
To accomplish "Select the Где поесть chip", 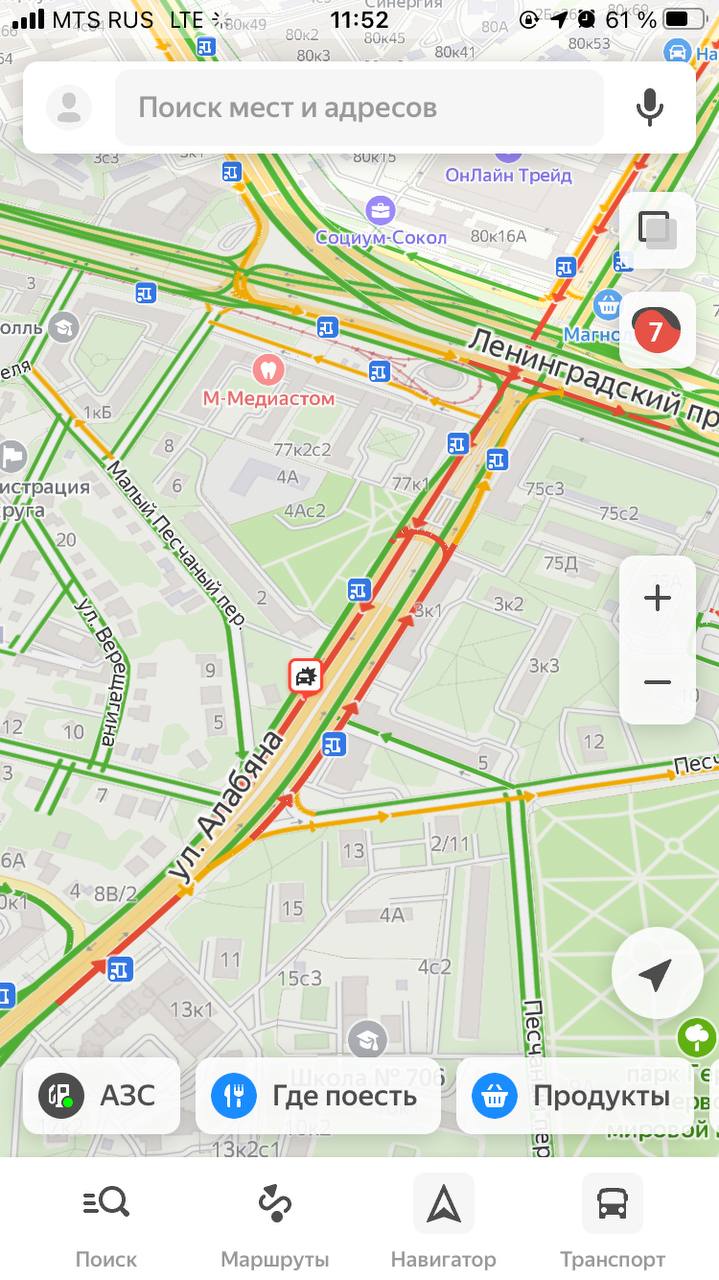I will [318, 1095].
